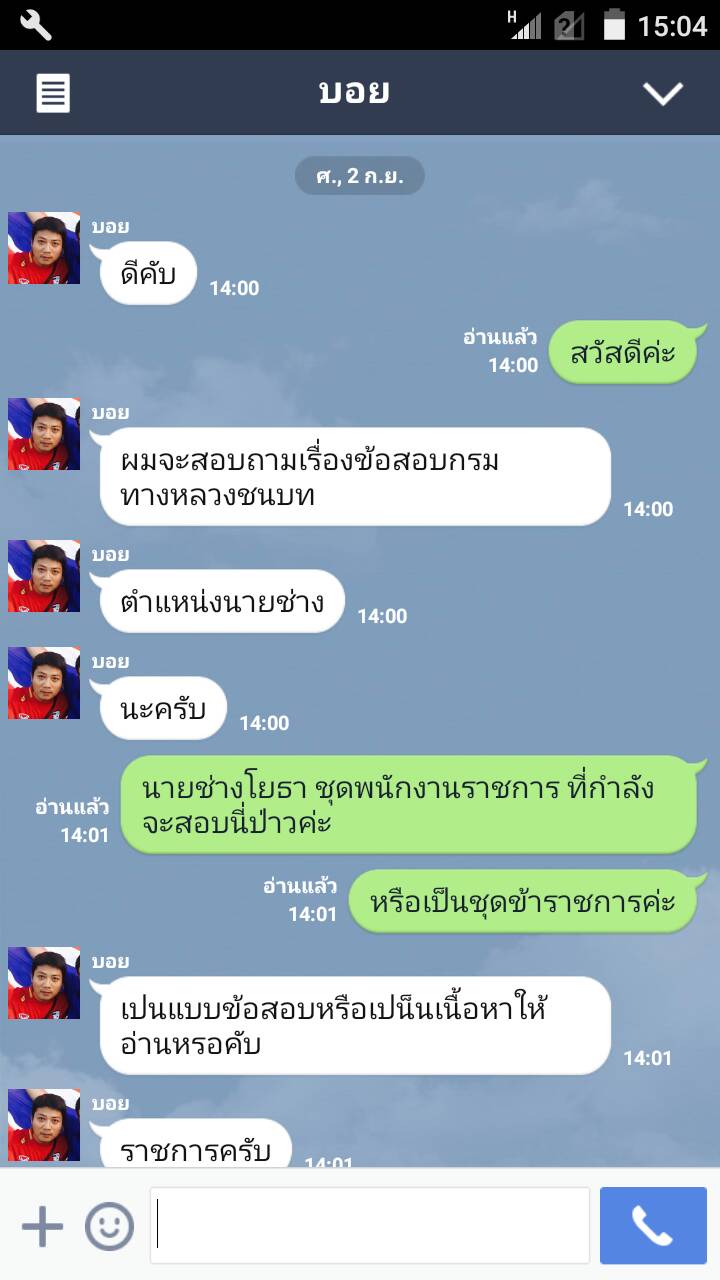Open the plus attachment menu
The height and width of the screenshot is (1280, 720).
(x=42, y=1226)
